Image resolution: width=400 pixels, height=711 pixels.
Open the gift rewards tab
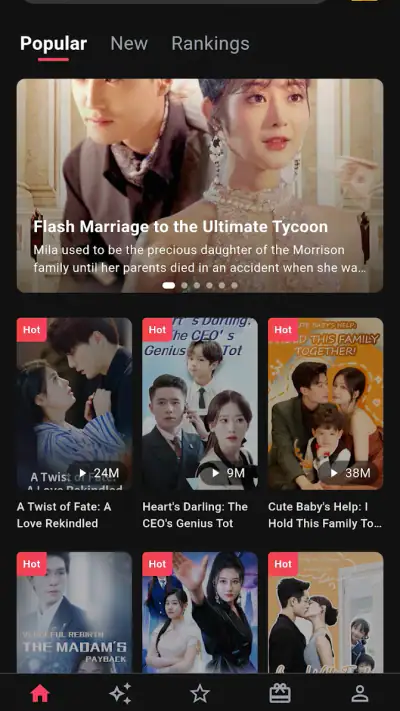pos(280,693)
